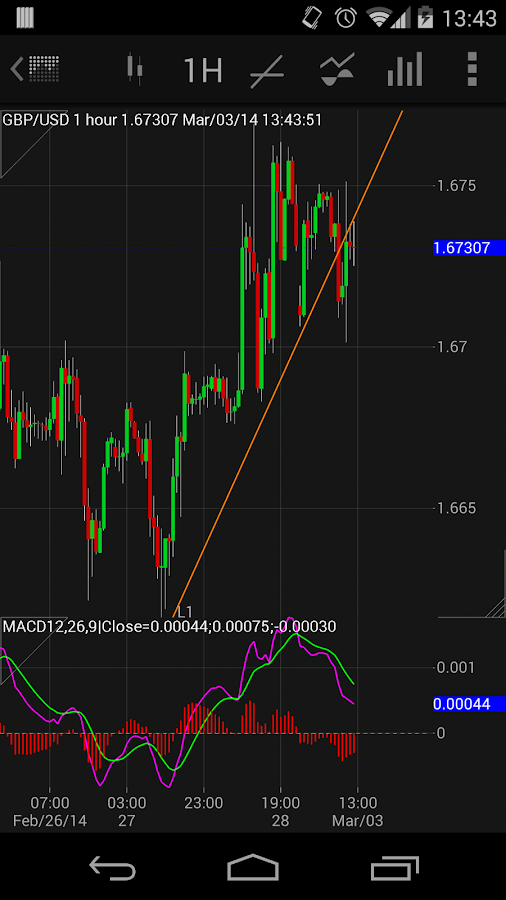Tap the hatched resize corner beside the price axis
The height and width of the screenshot is (900, 506).
click(x=495, y=607)
